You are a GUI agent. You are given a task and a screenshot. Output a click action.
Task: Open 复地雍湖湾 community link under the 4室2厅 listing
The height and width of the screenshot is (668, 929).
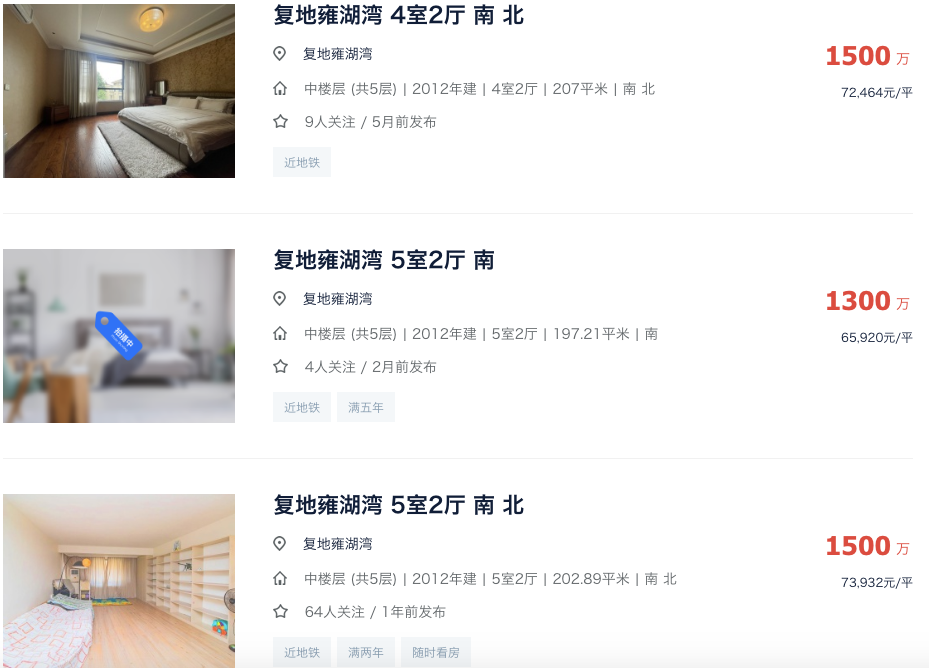coord(337,54)
